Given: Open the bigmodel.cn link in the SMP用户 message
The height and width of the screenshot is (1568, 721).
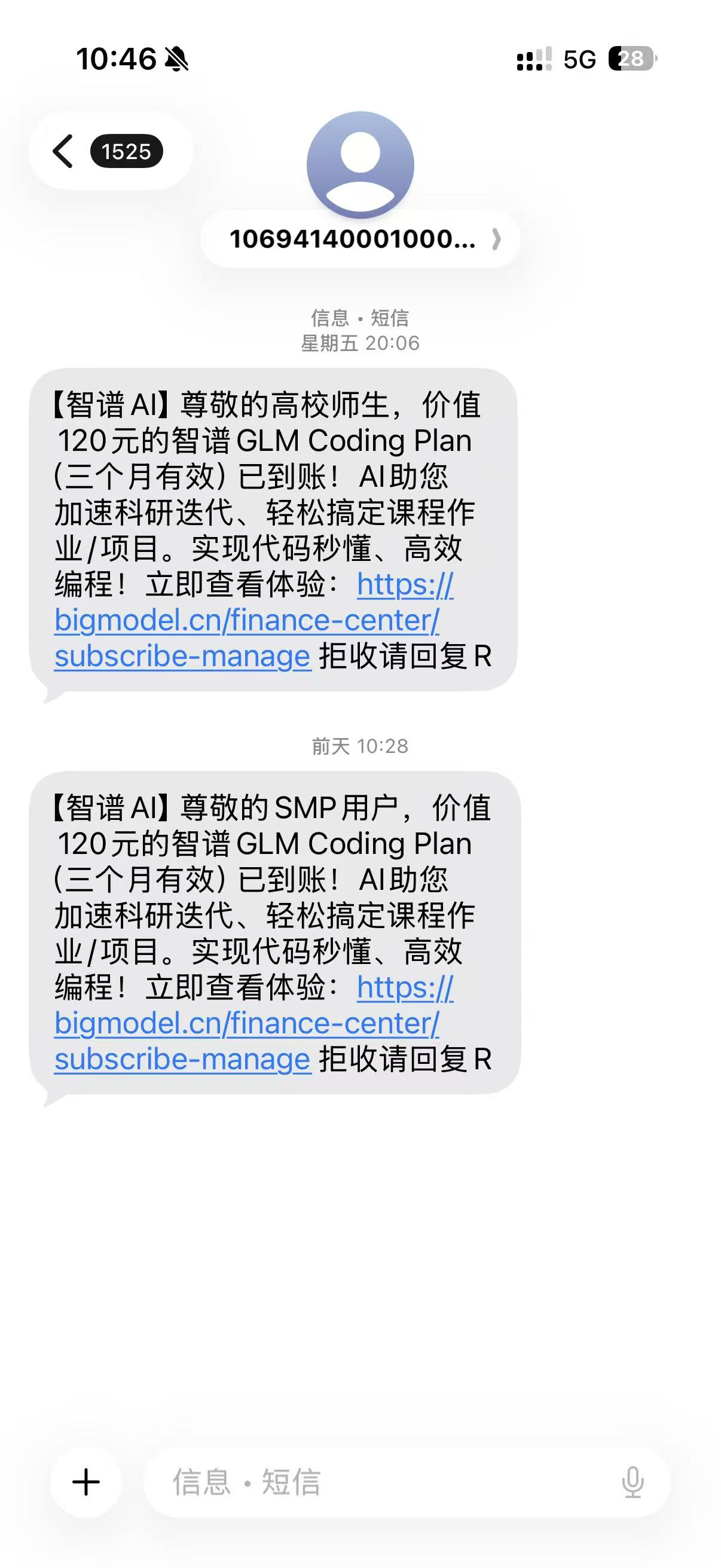Looking at the screenshot, I should tap(246, 1024).
